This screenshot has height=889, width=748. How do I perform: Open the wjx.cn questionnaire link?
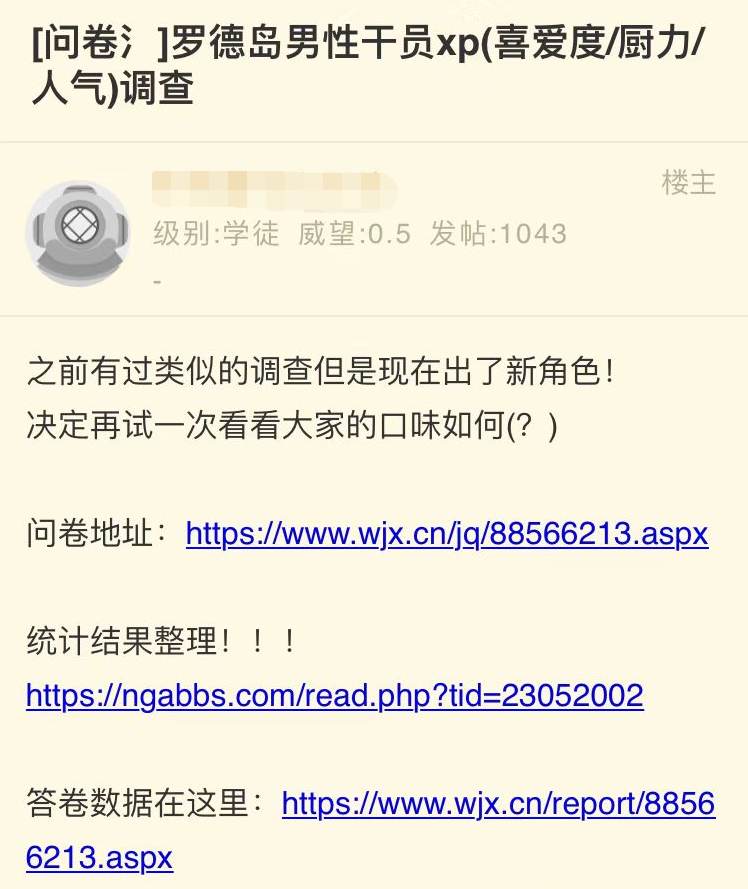pyautogui.click(x=447, y=534)
